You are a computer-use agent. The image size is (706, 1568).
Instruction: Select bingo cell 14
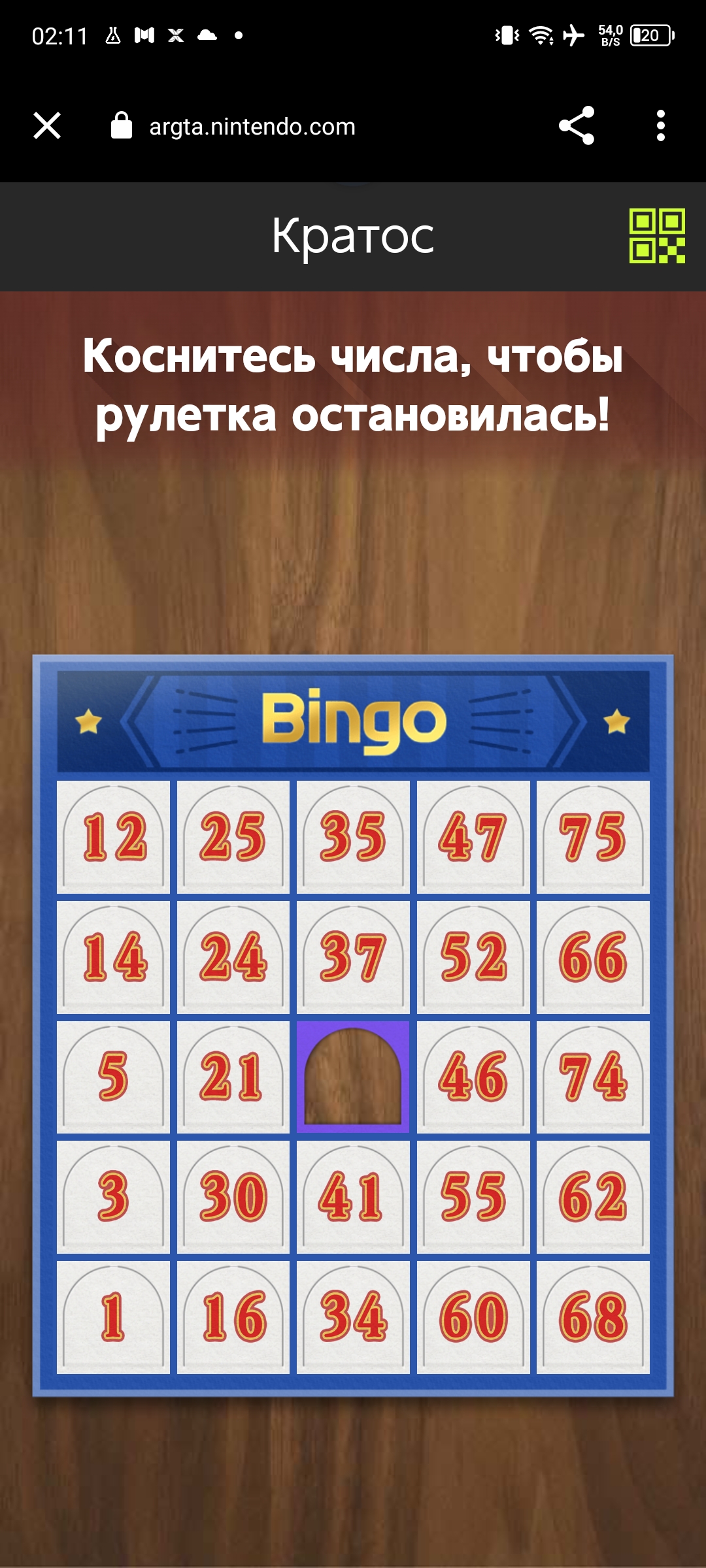point(113,957)
